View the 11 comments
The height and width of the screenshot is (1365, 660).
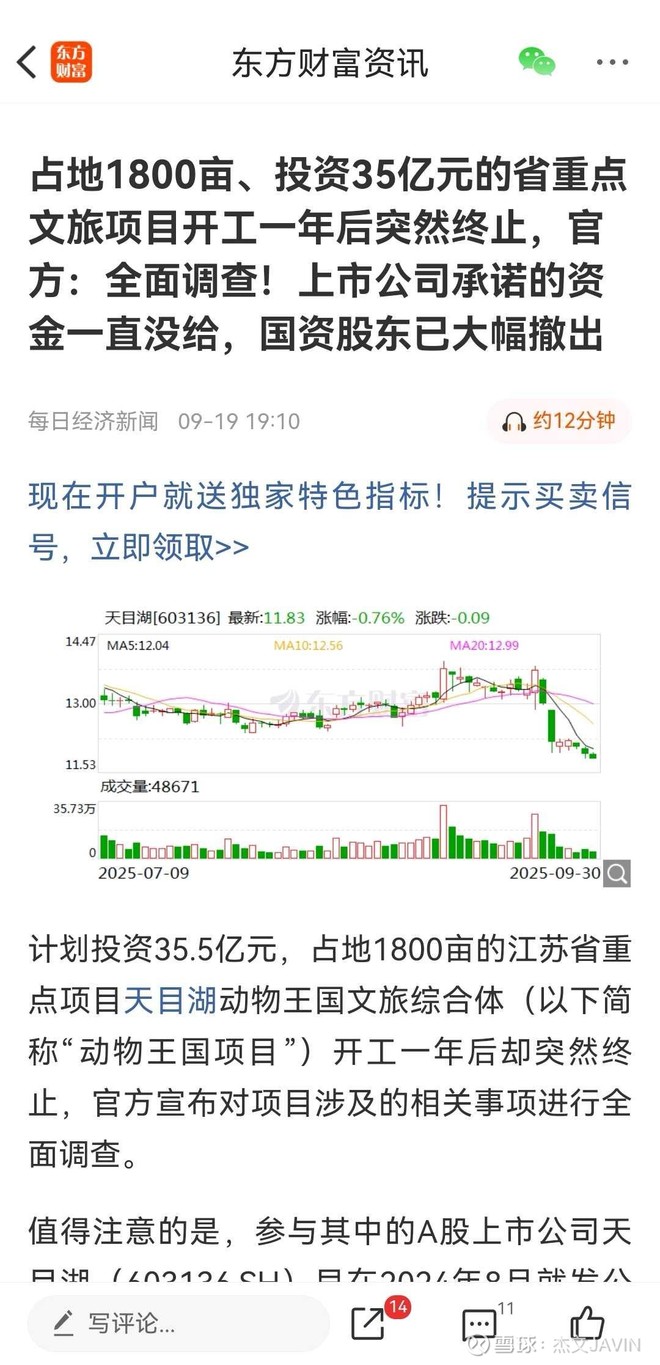[481, 1324]
